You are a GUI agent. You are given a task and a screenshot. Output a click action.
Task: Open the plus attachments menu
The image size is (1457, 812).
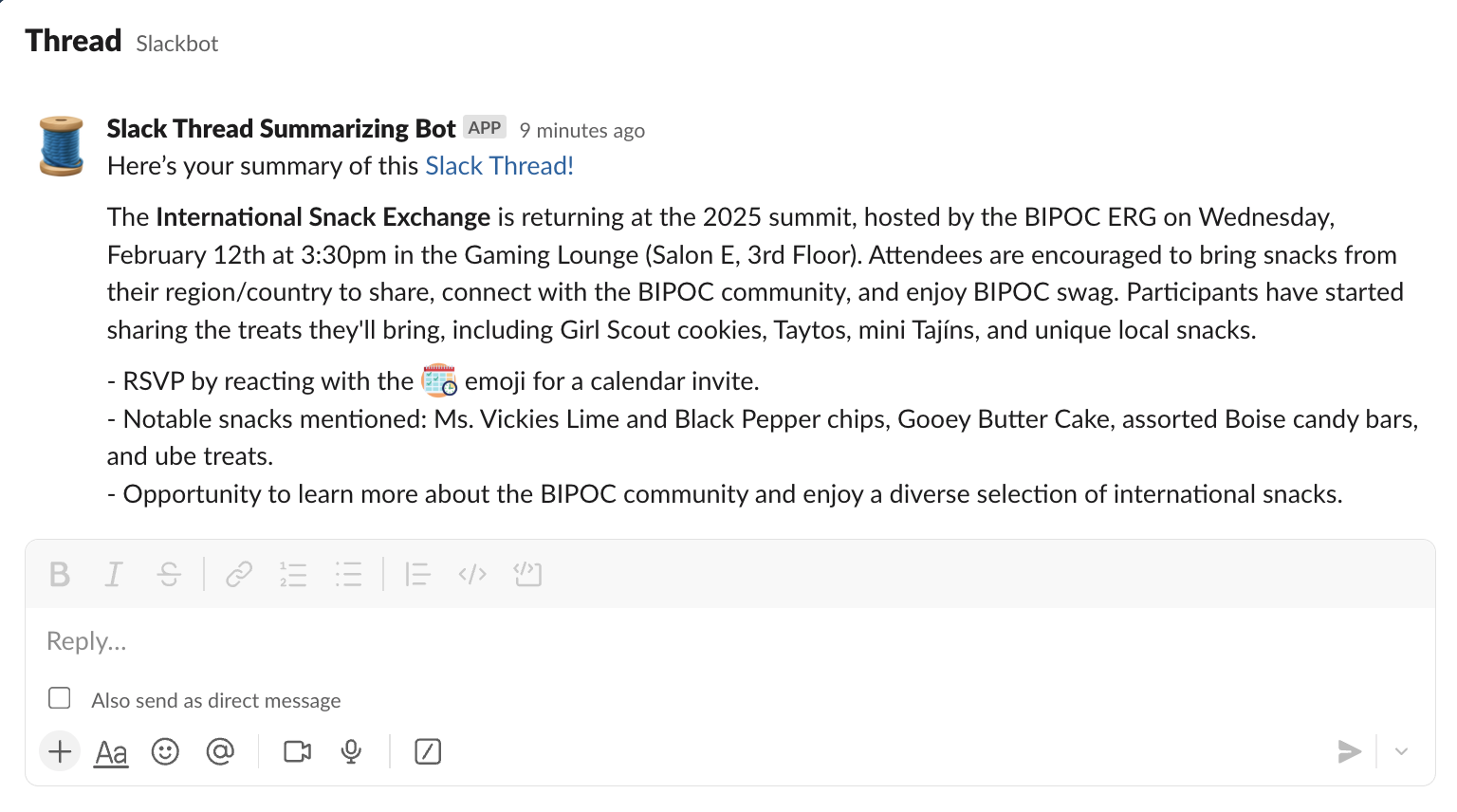tap(60, 752)
